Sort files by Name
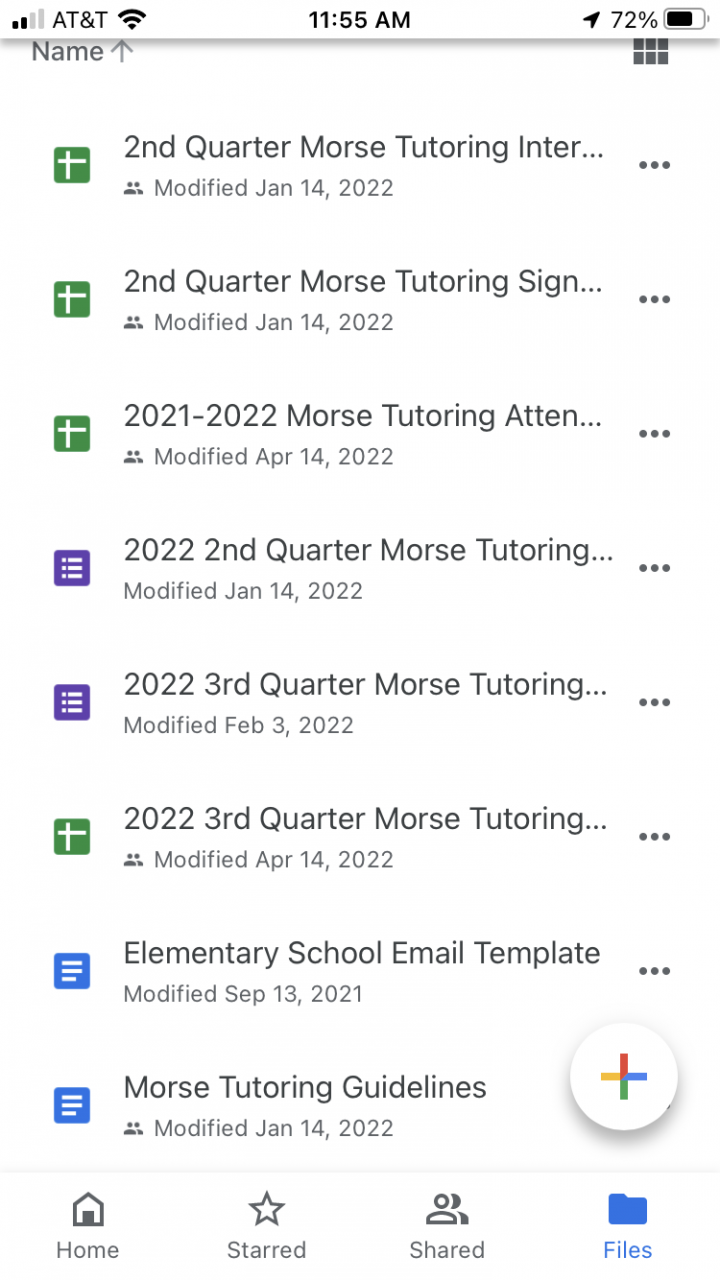This screenshot has width=720, height=1280. tap(82, 52)
